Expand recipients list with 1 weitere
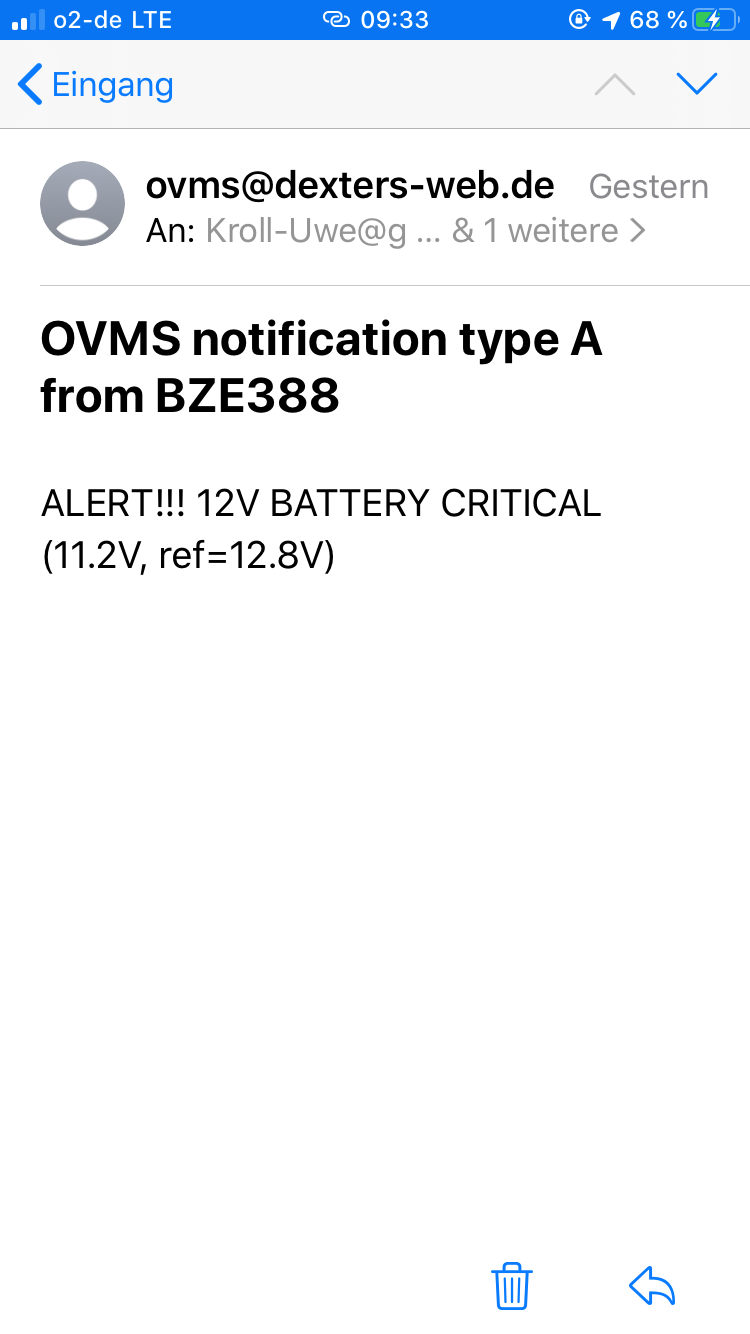The width and height of the screenshot is (750, 1334). pos(550,231)
